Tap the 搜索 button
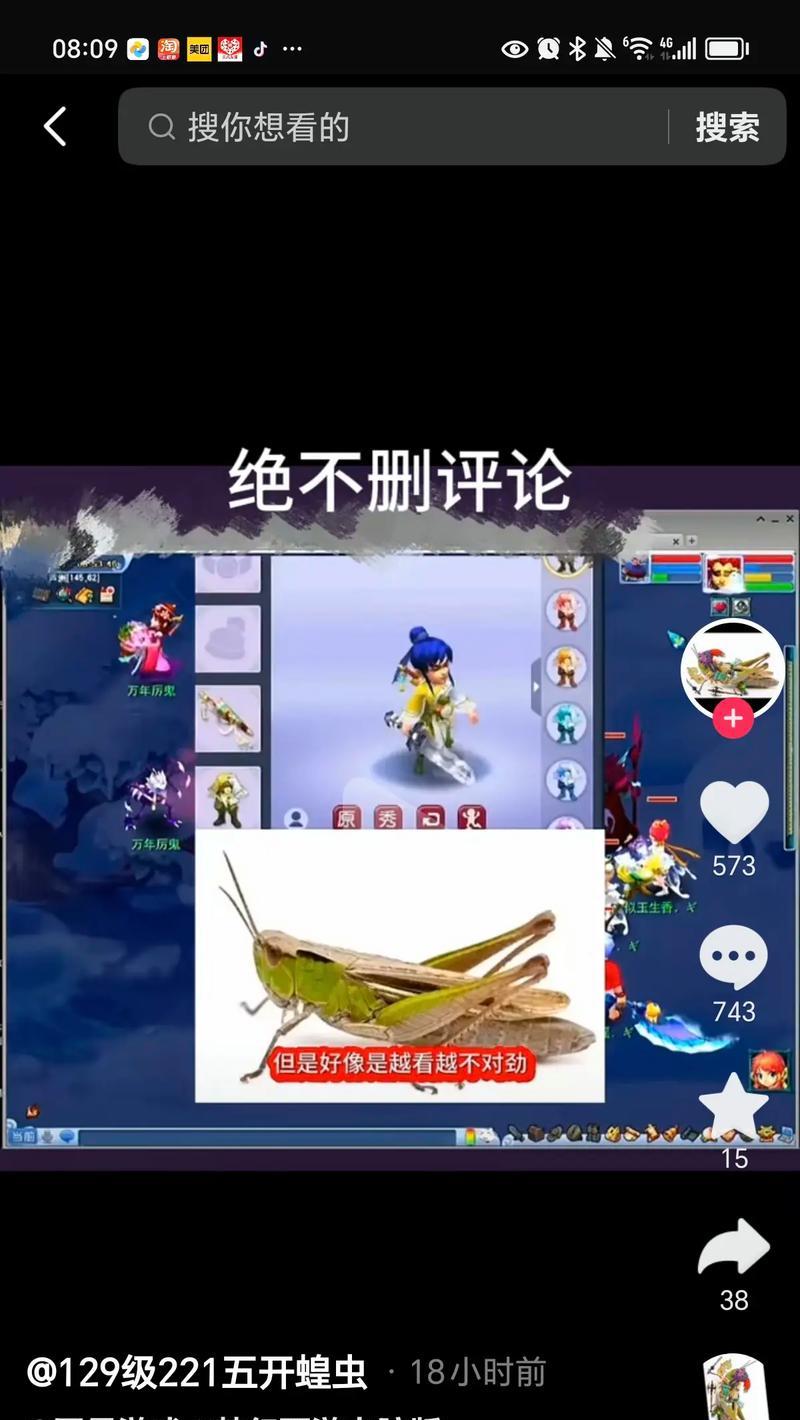The height and width of the screenshot is (1420, 800). [x=727, y=127]
